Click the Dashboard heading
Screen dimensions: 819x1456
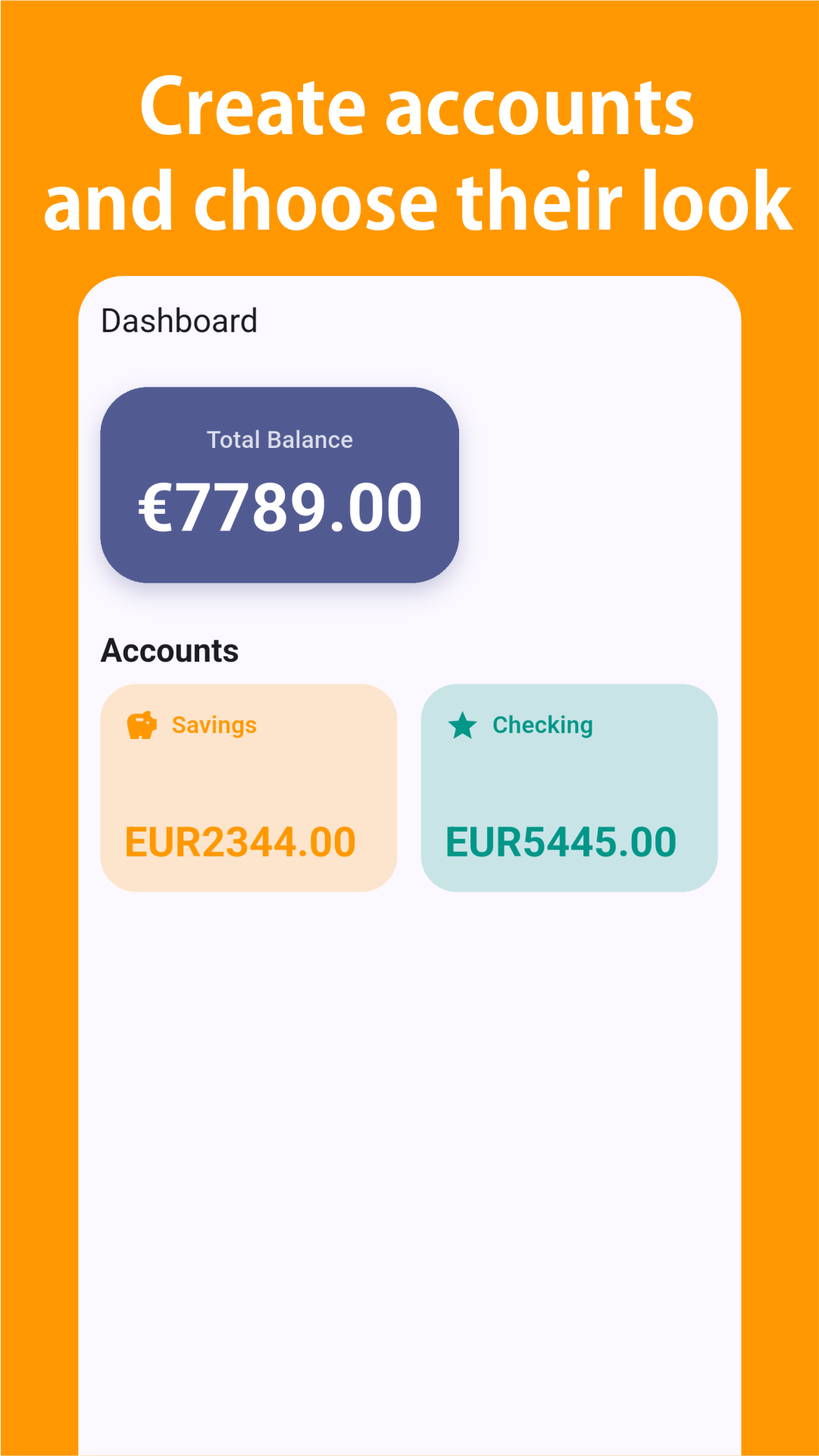pyautogui.click(x=180, y=321)
